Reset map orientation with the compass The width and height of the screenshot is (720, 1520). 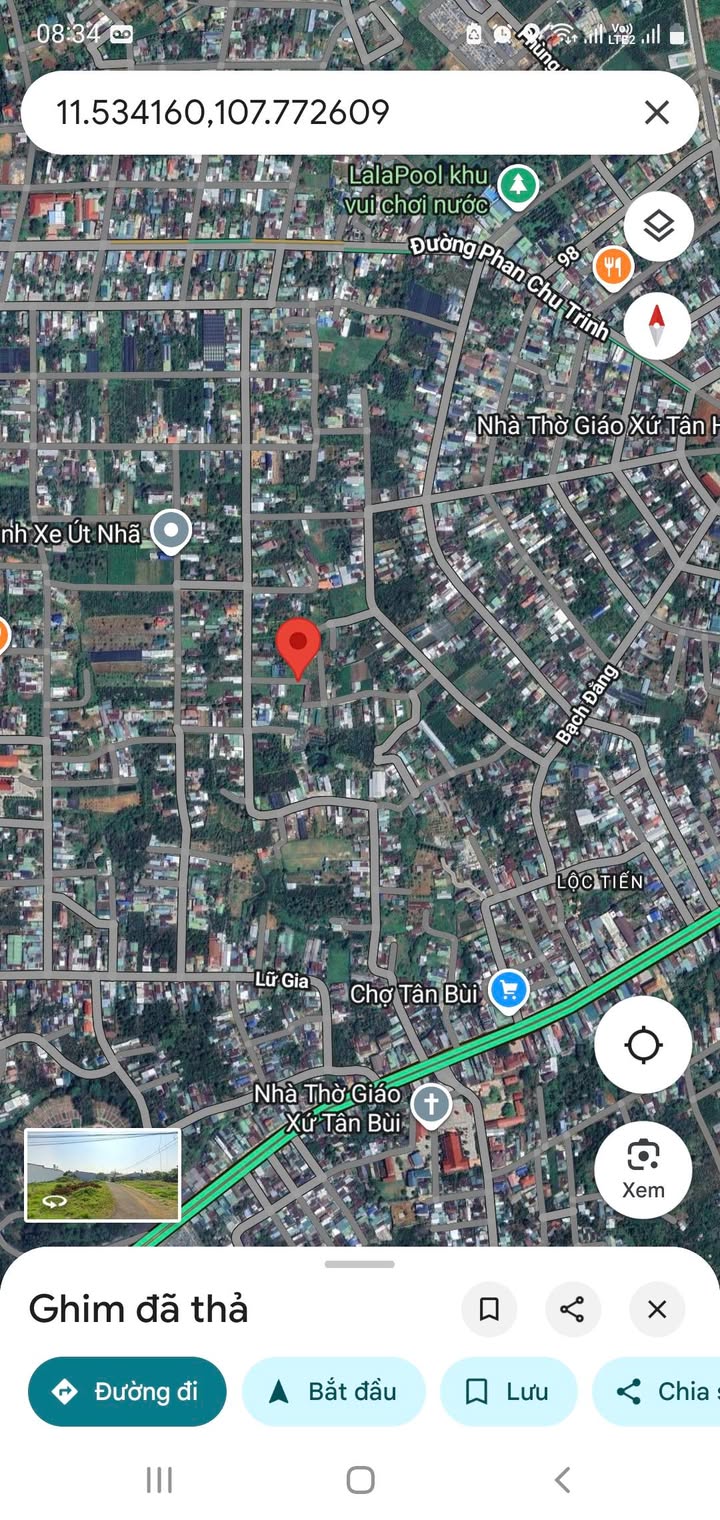coord(657,326)
